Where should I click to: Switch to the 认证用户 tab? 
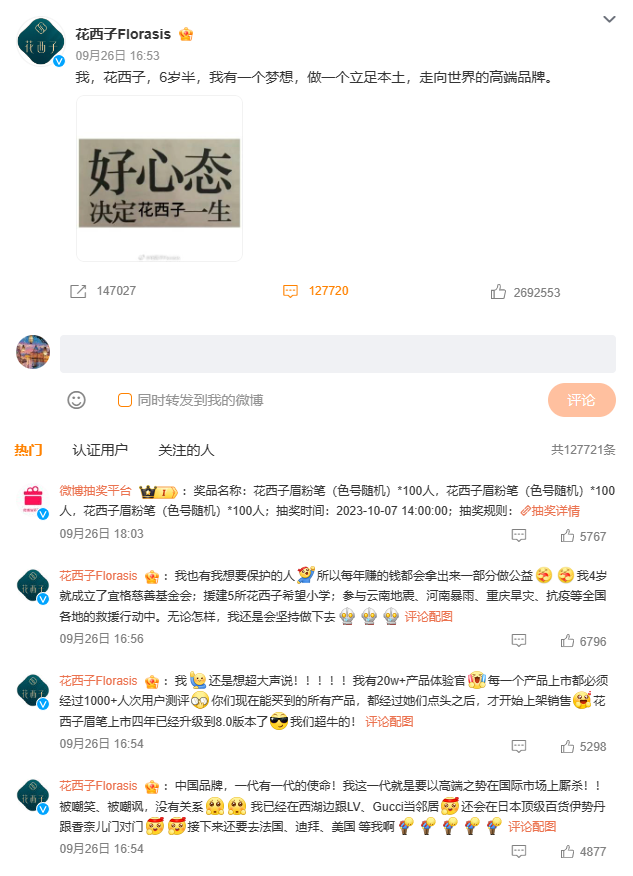click(100, 450)
